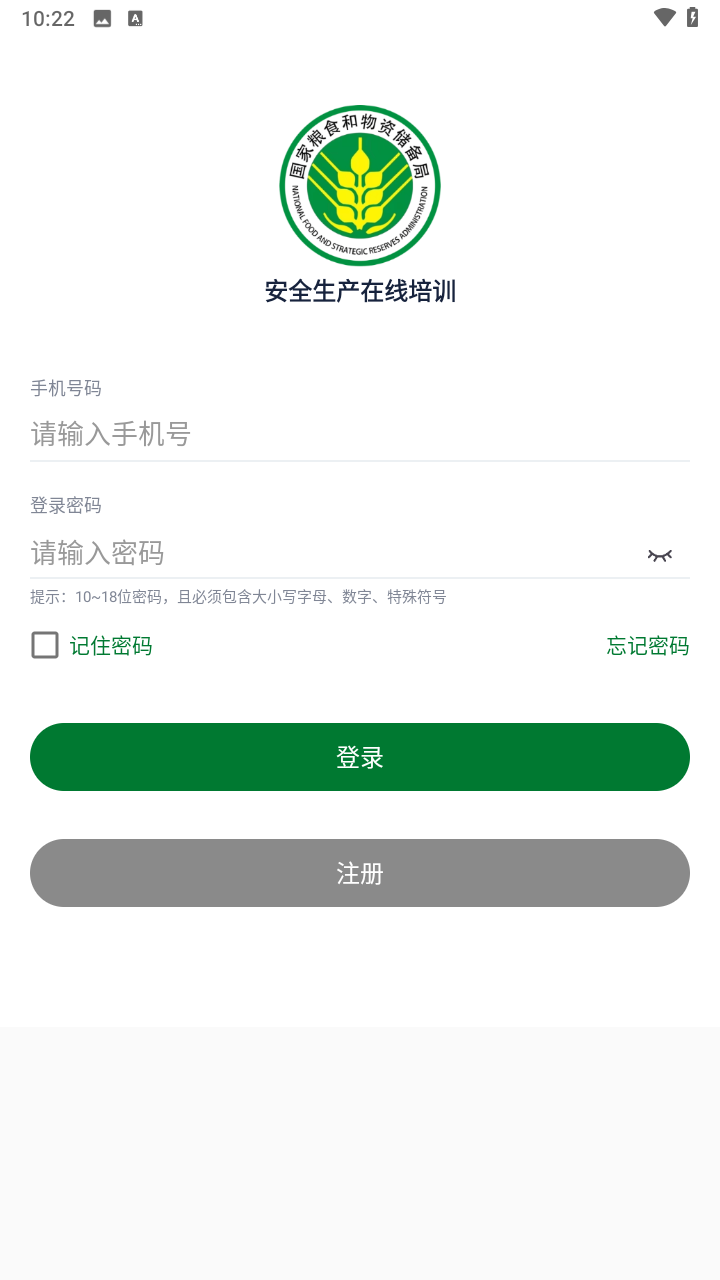The width and height of the screenshot is (720, 1280).
Task: Click the wheat emblem inside the logo
Action: click(360, 190)
